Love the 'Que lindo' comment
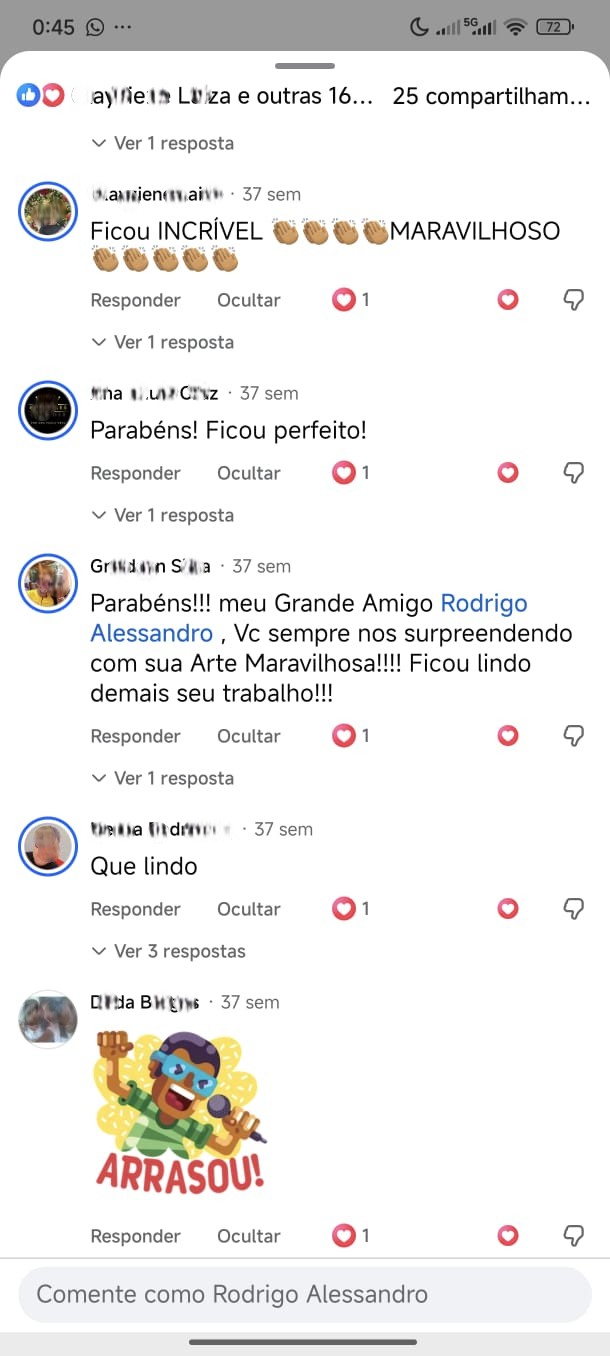 tap(508, 909)
